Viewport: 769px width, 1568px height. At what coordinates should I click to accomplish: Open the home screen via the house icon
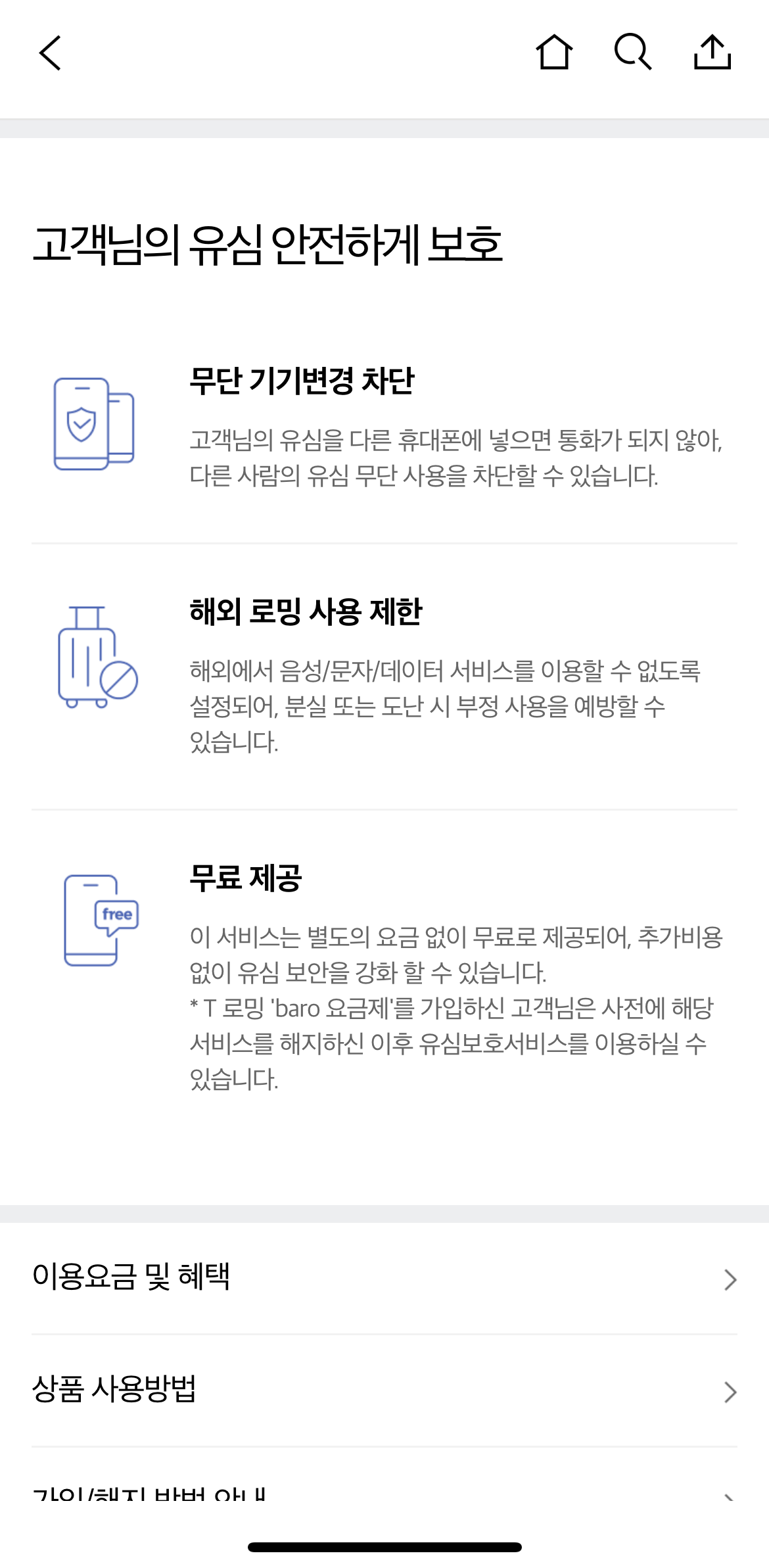pos(555,55)
